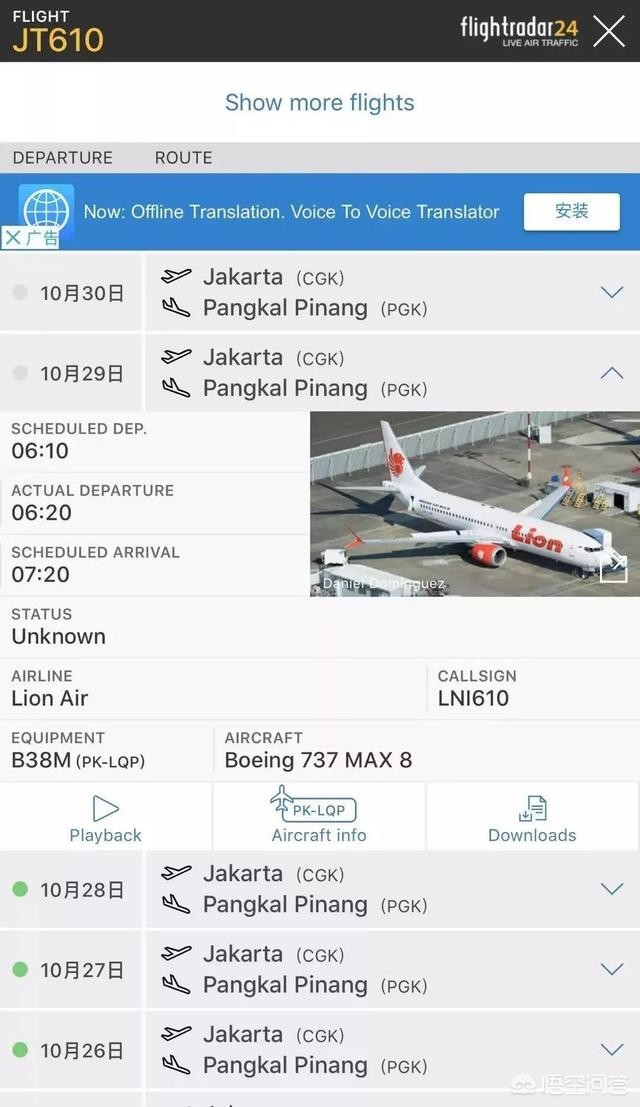Enlarge the Lion Air aircraft photo
Viewport: 640px width, 1107px height.
coord(612,568)
